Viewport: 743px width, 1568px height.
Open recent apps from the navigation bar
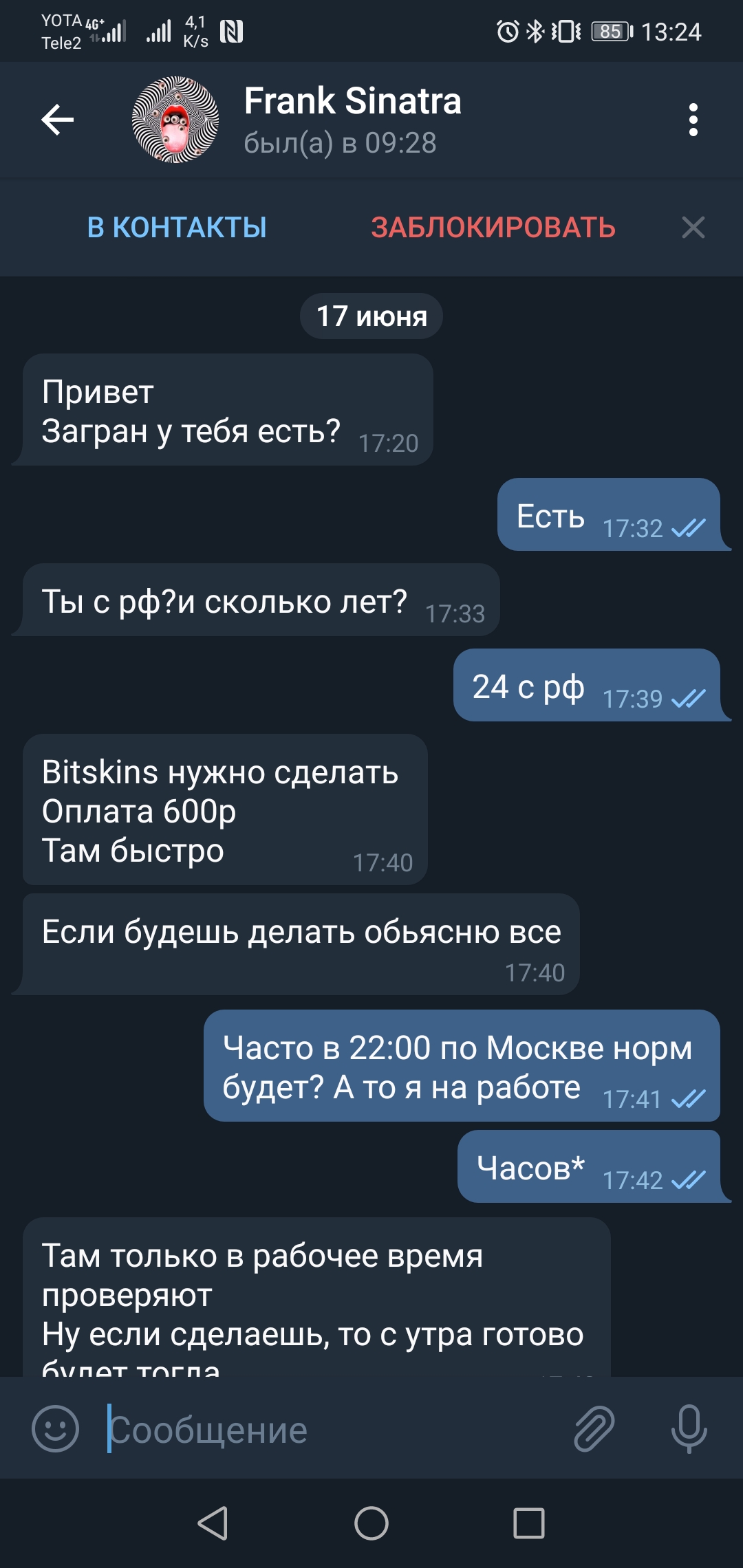point(529,1523)
